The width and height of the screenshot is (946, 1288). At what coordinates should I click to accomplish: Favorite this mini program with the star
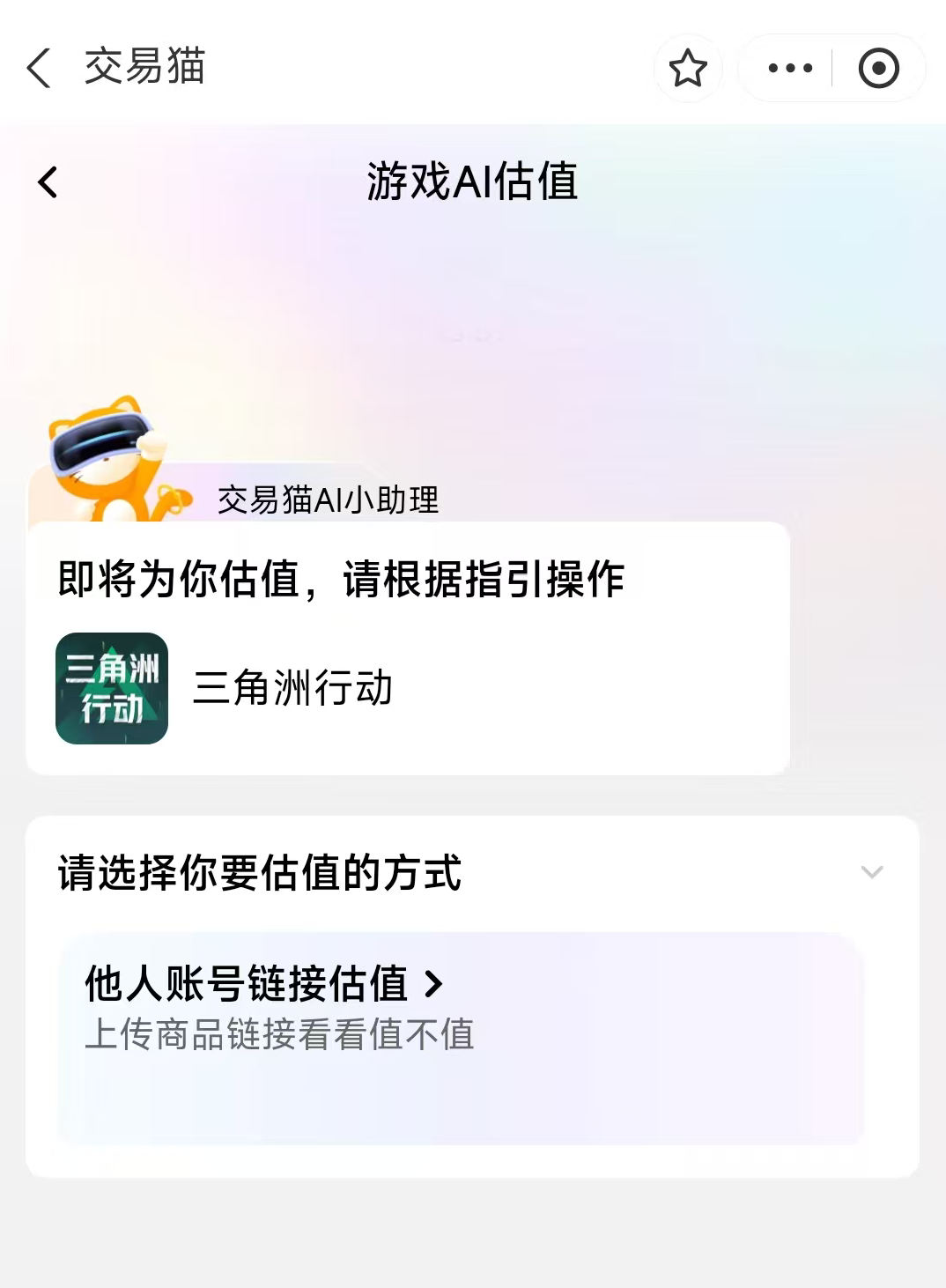[x=688, y=68]
